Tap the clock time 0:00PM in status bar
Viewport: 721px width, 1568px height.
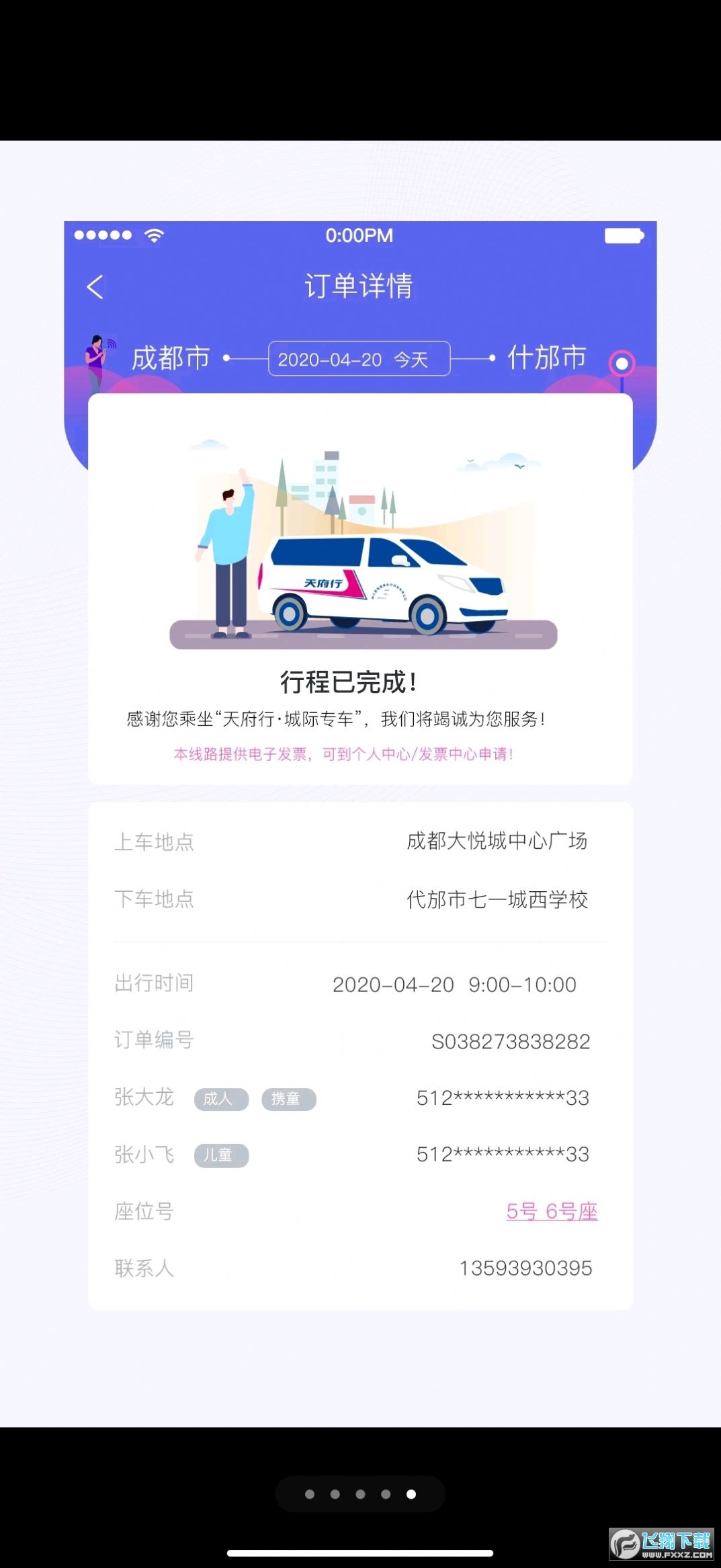click(360, 235)
